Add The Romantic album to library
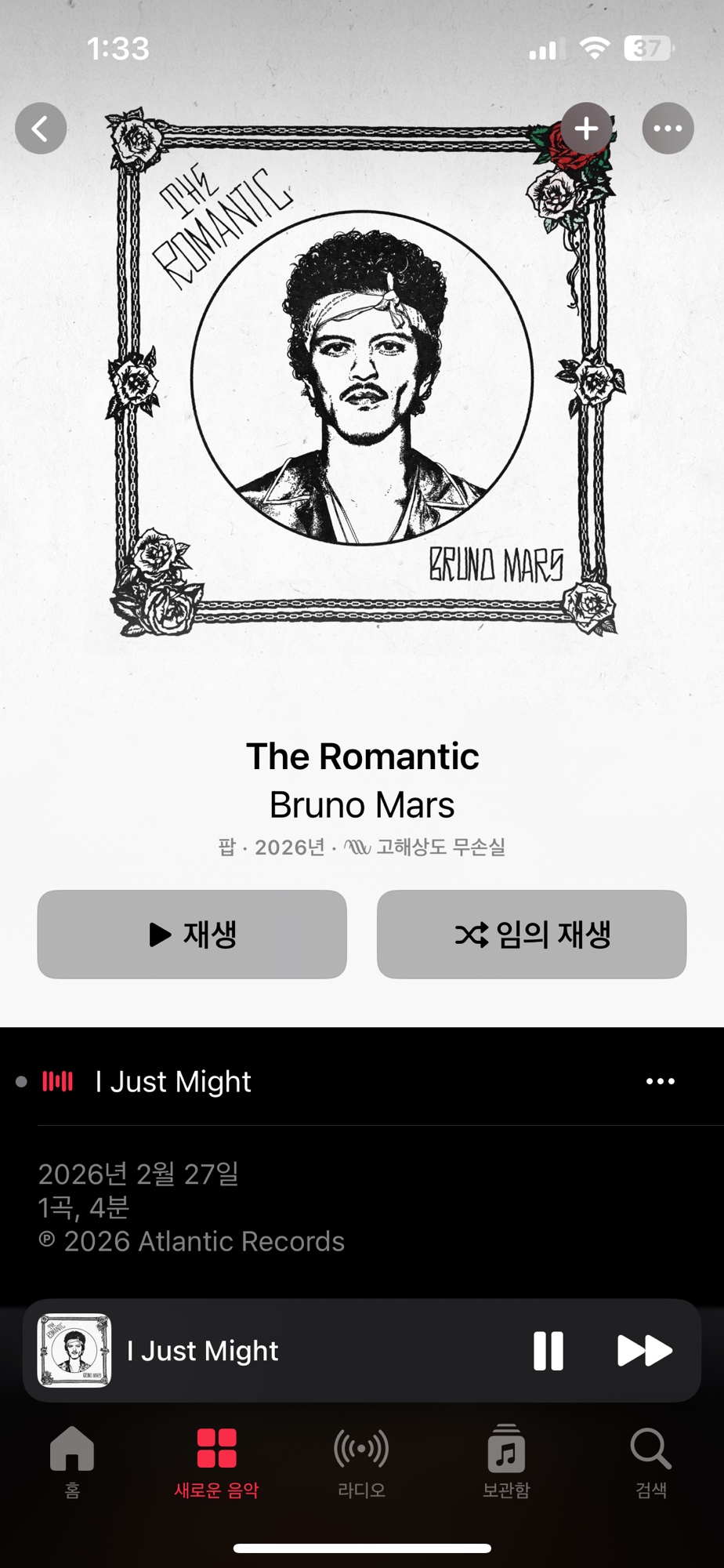 (x=586, y=128)
